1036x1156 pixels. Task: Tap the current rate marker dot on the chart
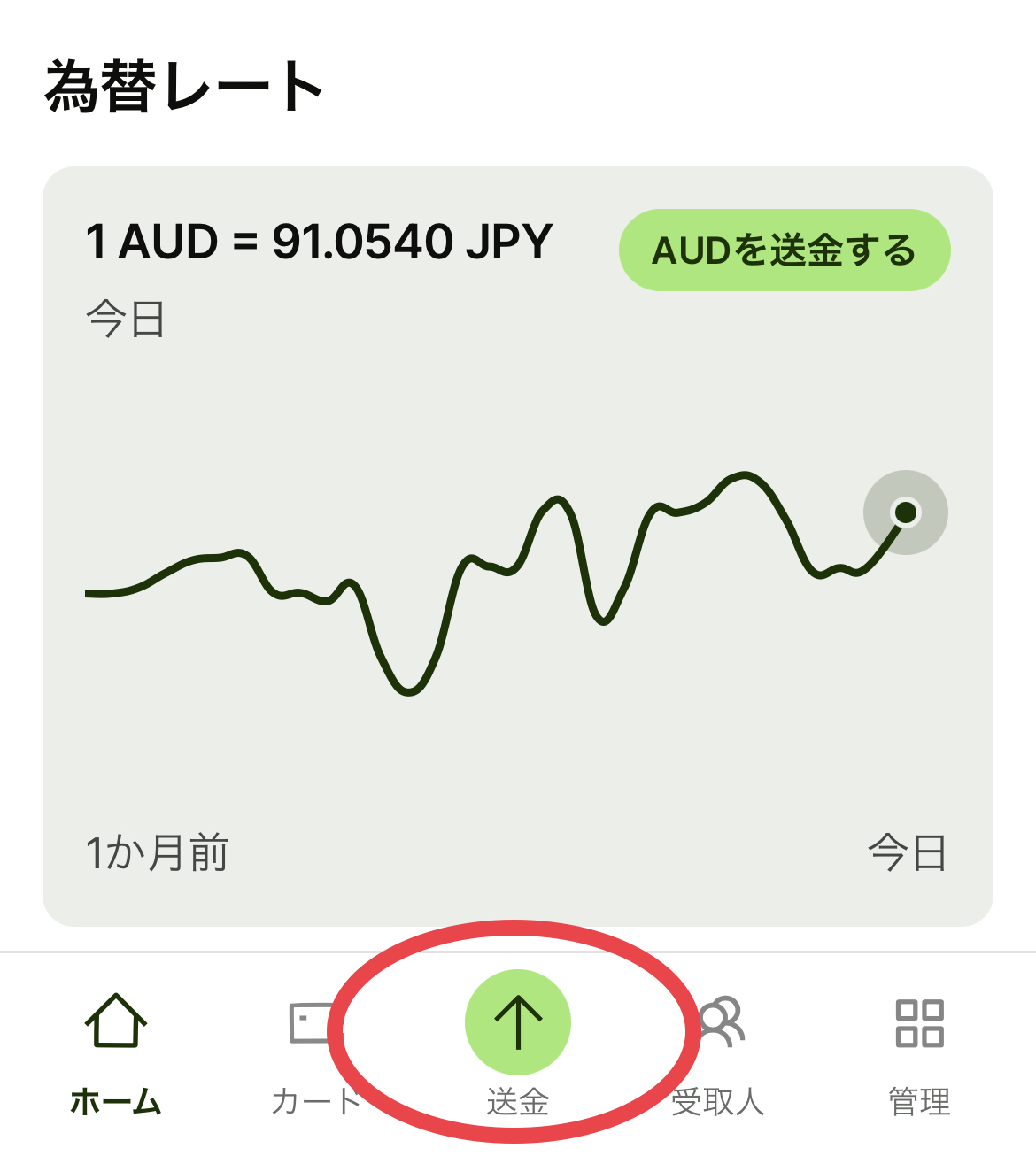click(x=906, y=512)
